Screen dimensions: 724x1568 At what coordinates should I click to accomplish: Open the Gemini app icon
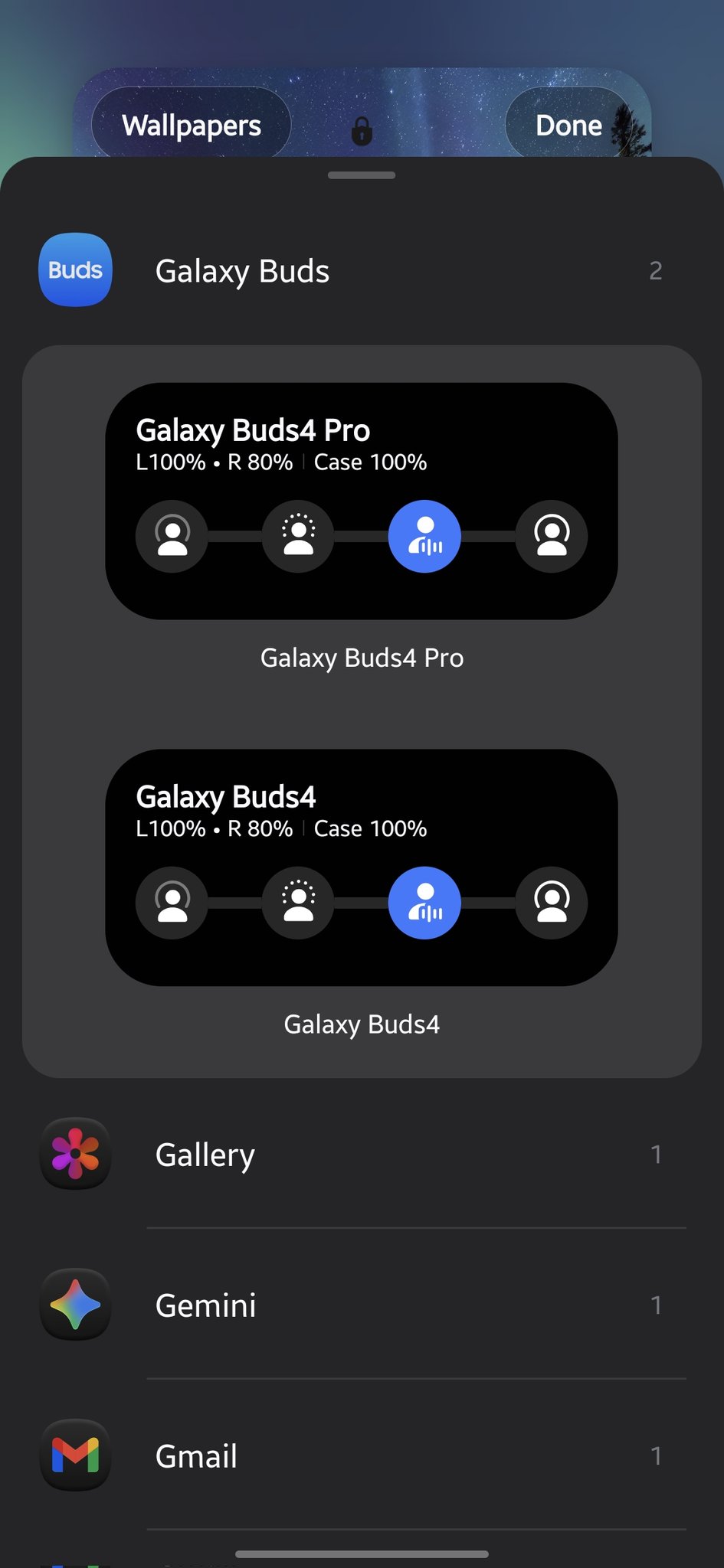(74, 1305)
